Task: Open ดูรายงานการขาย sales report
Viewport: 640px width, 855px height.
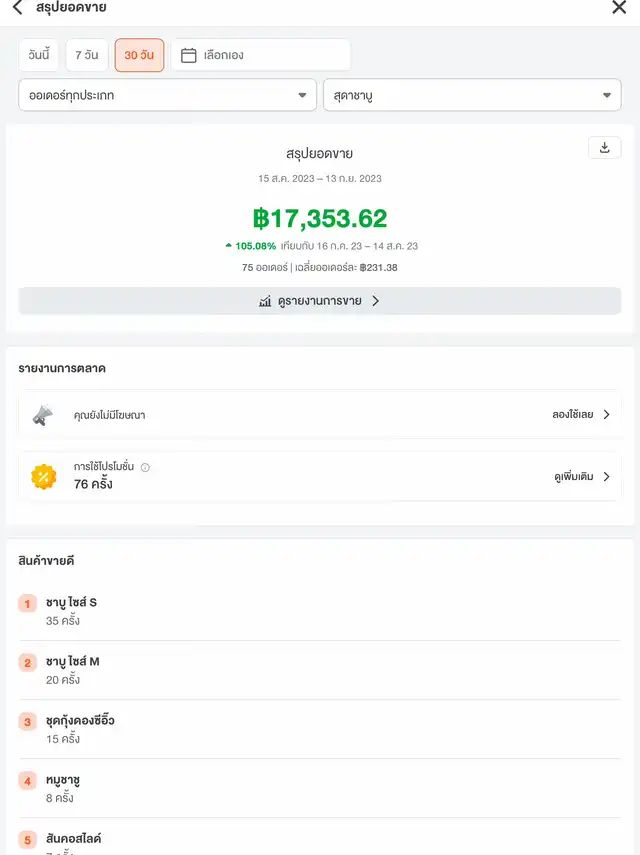Action: click(319, 301)
